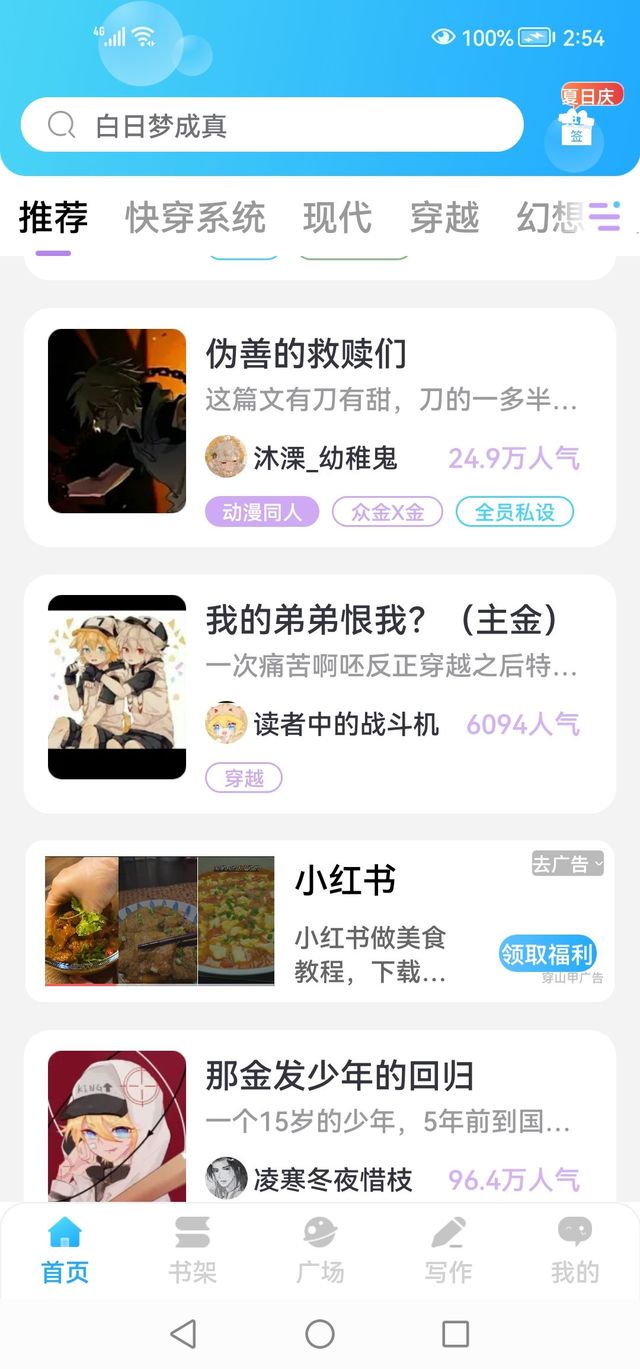Open the 写作 tab

tap(447, 1249)
